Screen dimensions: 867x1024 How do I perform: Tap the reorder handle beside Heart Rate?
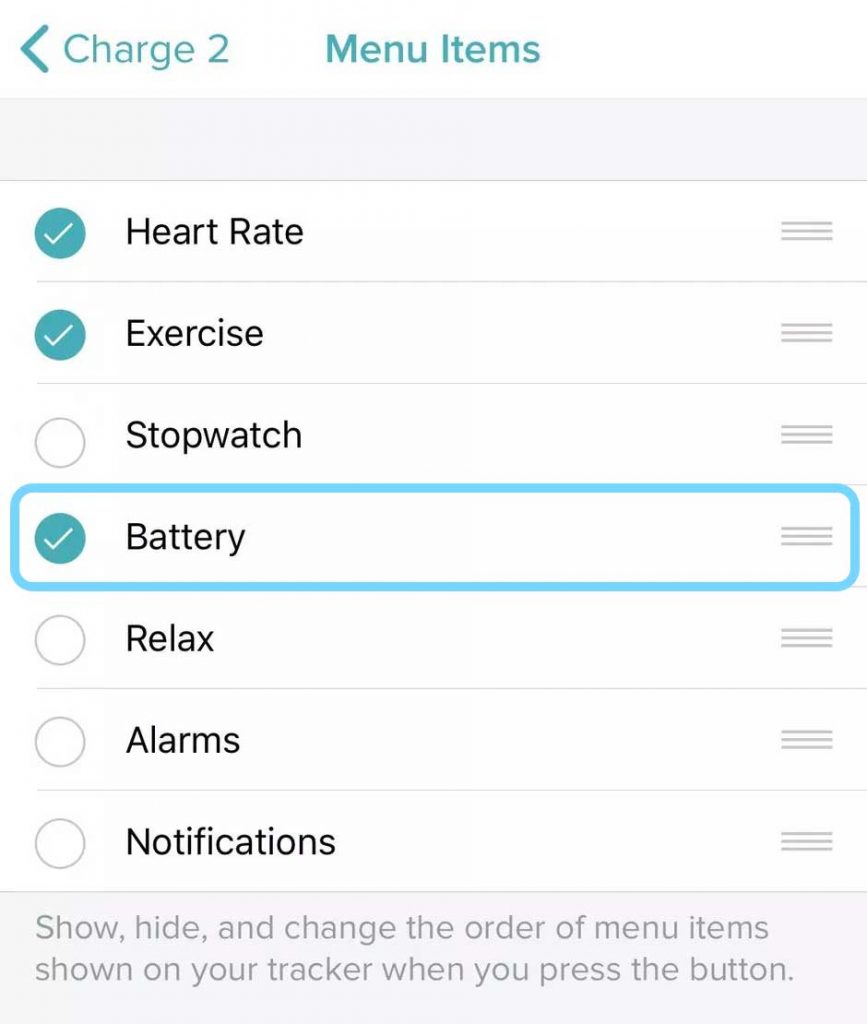click(x=806, y=232)
